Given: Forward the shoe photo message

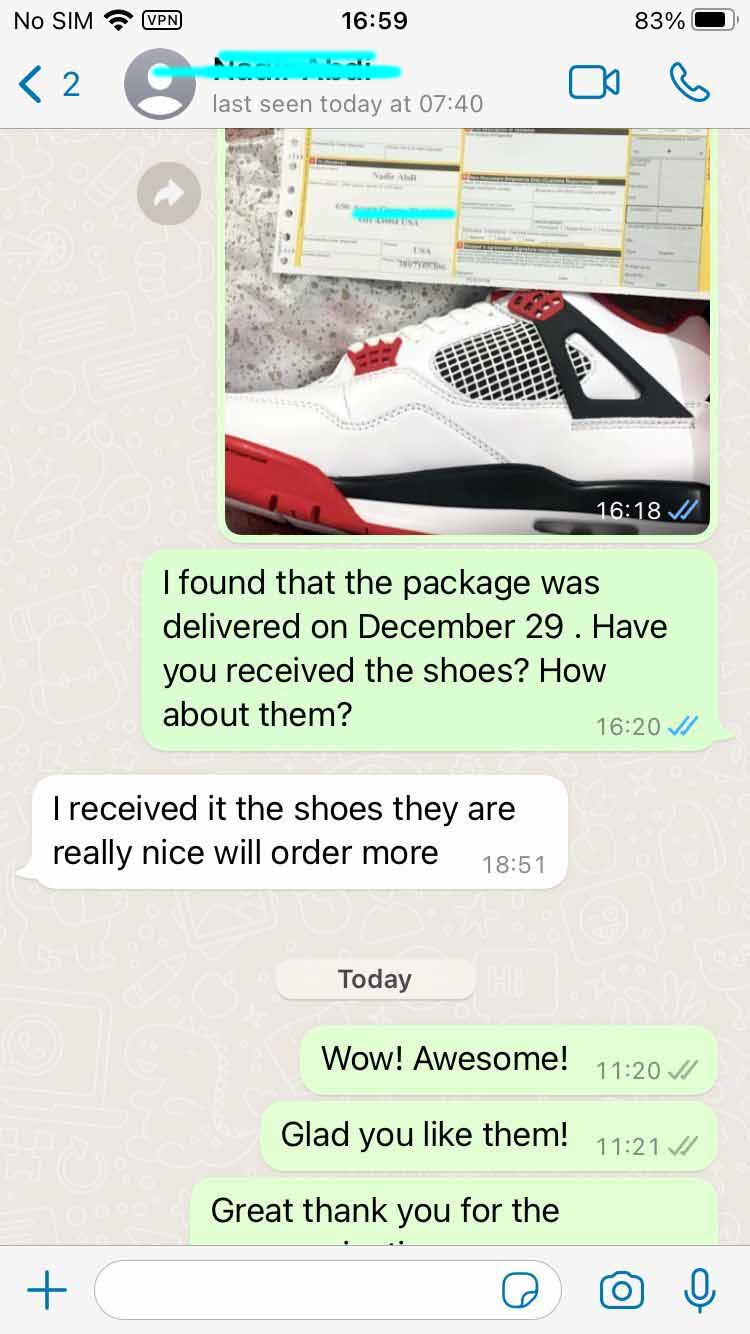Looking at the screenshot, I should point(168,194).
